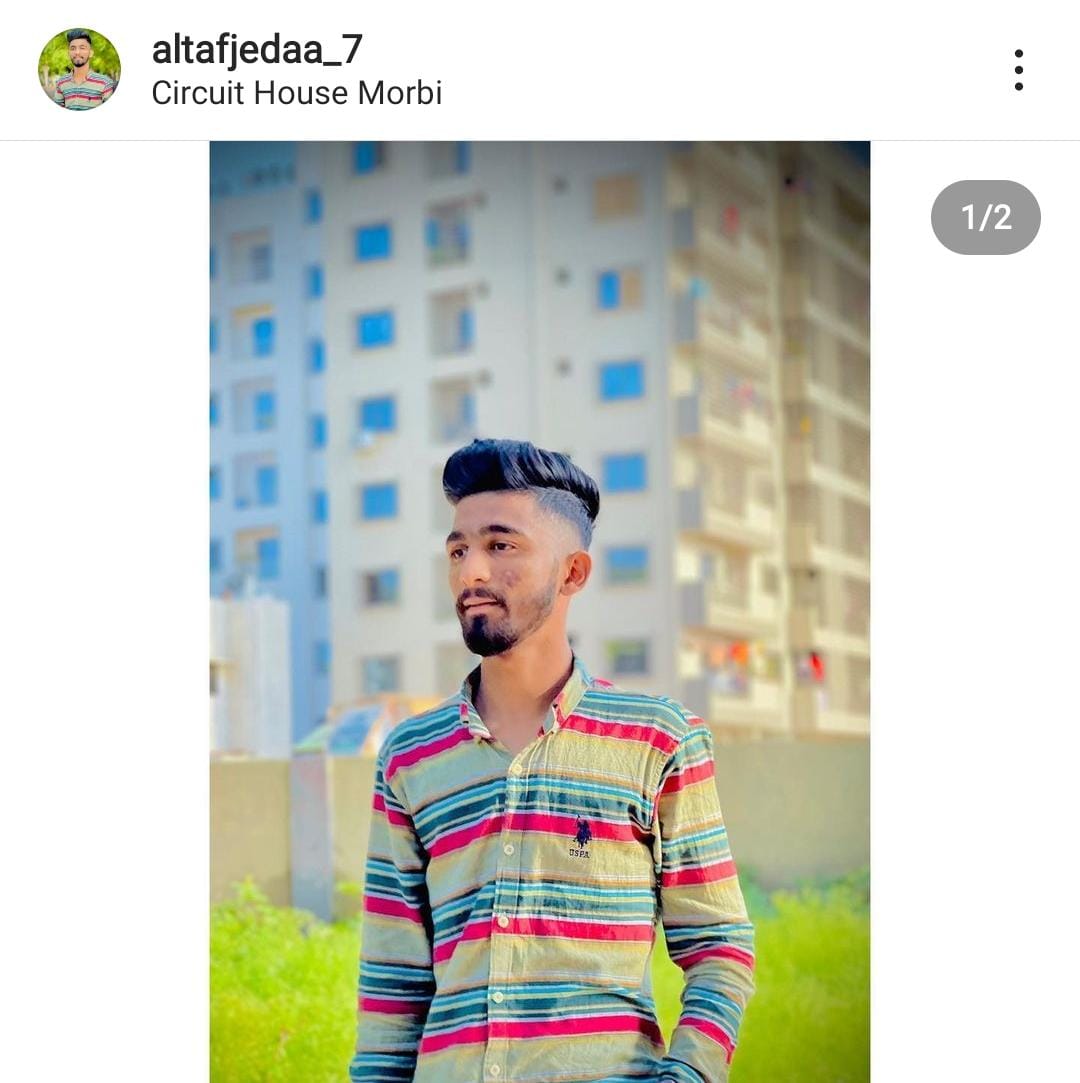The image size is (1080, 1083).
Task: Open the Circuit House Morbi location
Action: pos(296,93)
